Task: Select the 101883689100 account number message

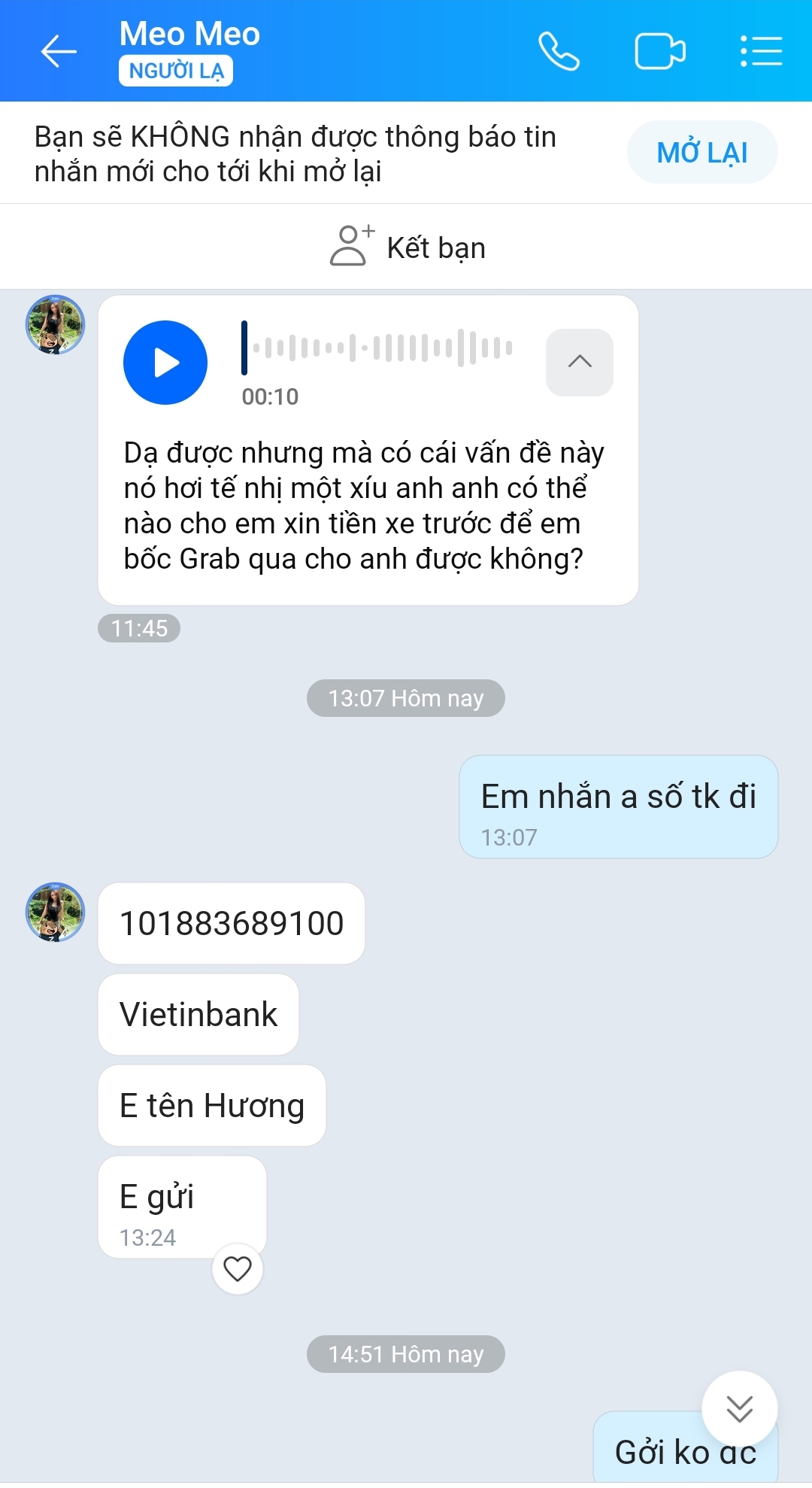Action: 231,922
